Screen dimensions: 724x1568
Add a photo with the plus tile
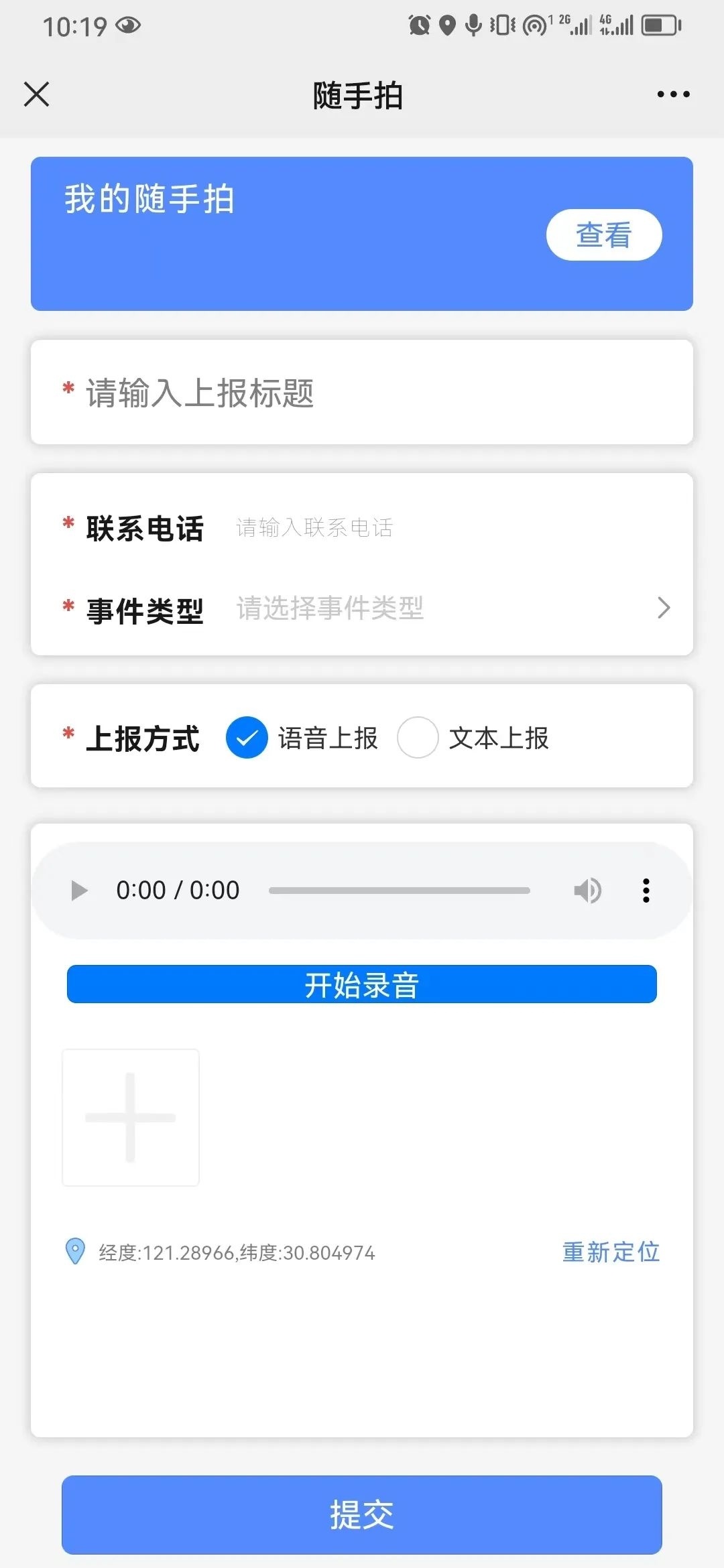(x=131, y=1118)
